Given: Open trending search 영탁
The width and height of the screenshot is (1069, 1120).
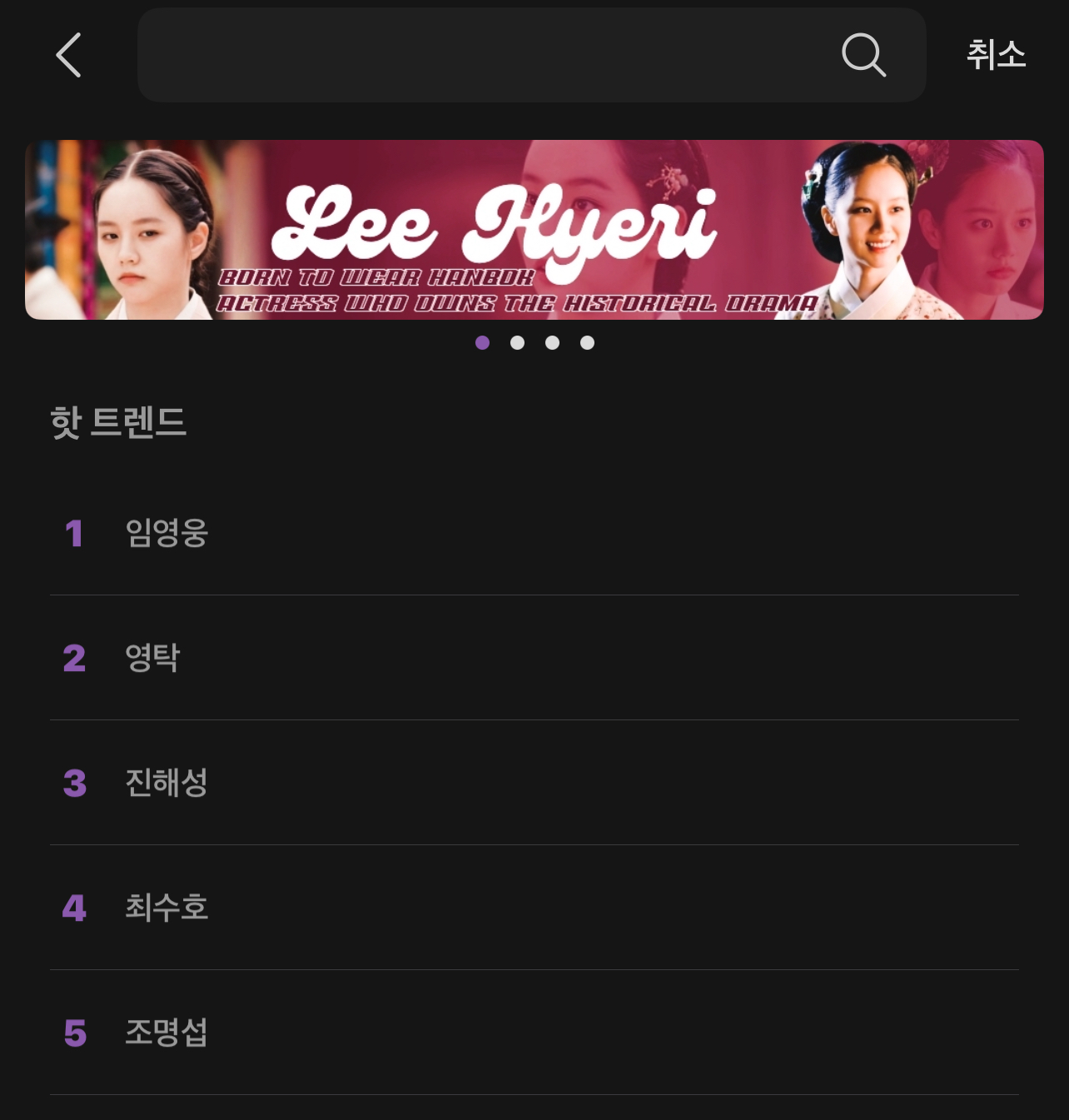Looking at the screenshot, I should point(150,659).
